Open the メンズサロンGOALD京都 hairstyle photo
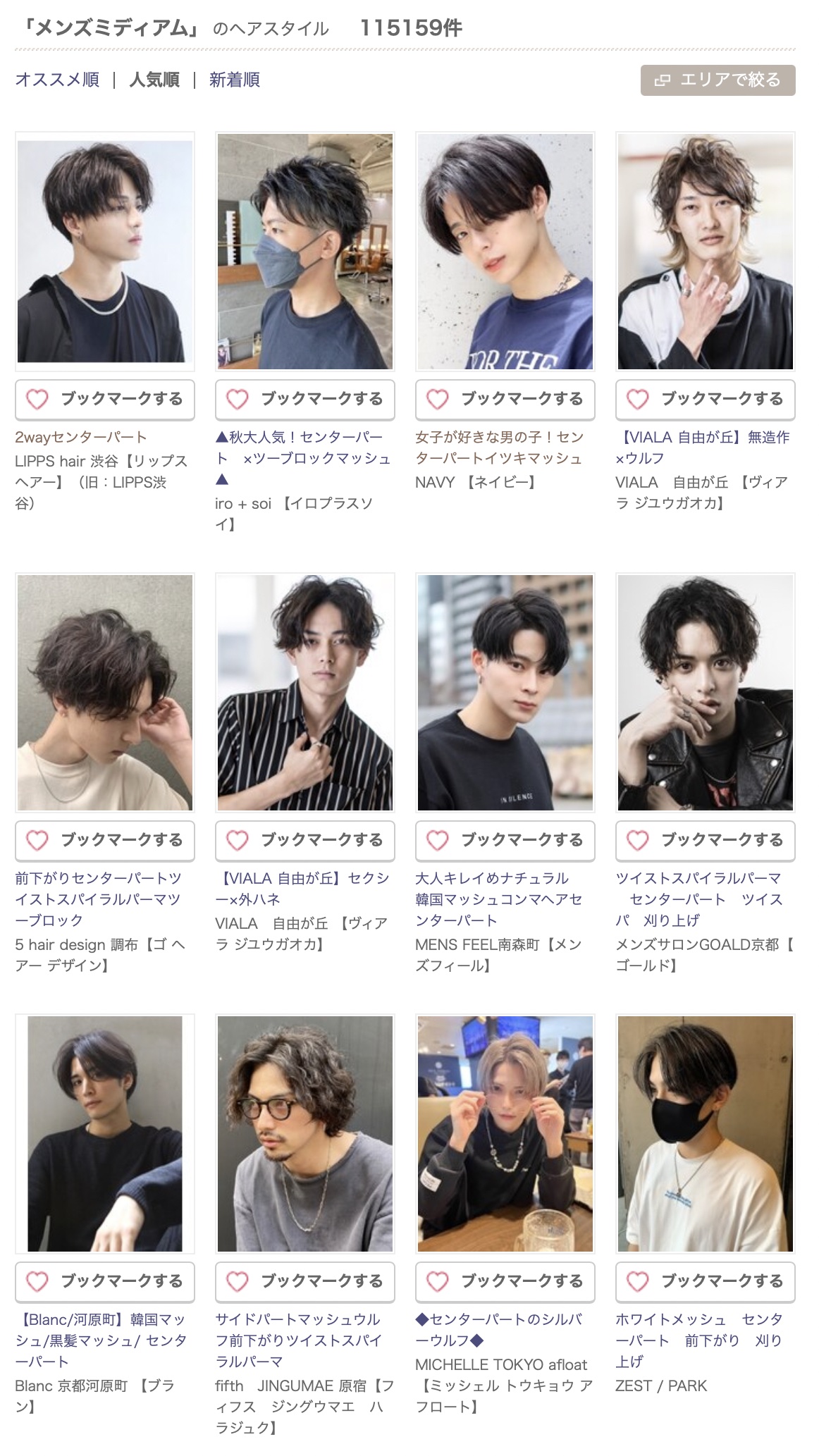Viewport: 819px width, 1456px height. 705,693
